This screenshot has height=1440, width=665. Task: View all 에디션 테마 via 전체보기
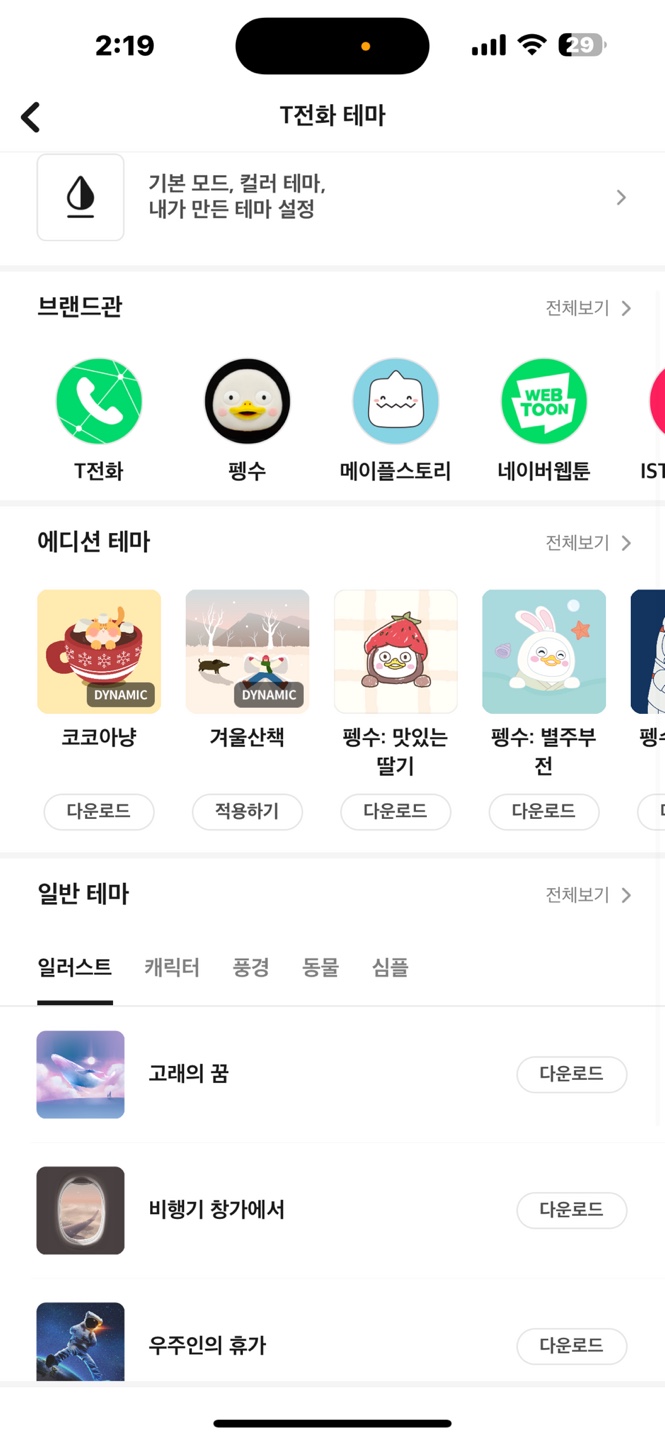[x=588, y=543]
